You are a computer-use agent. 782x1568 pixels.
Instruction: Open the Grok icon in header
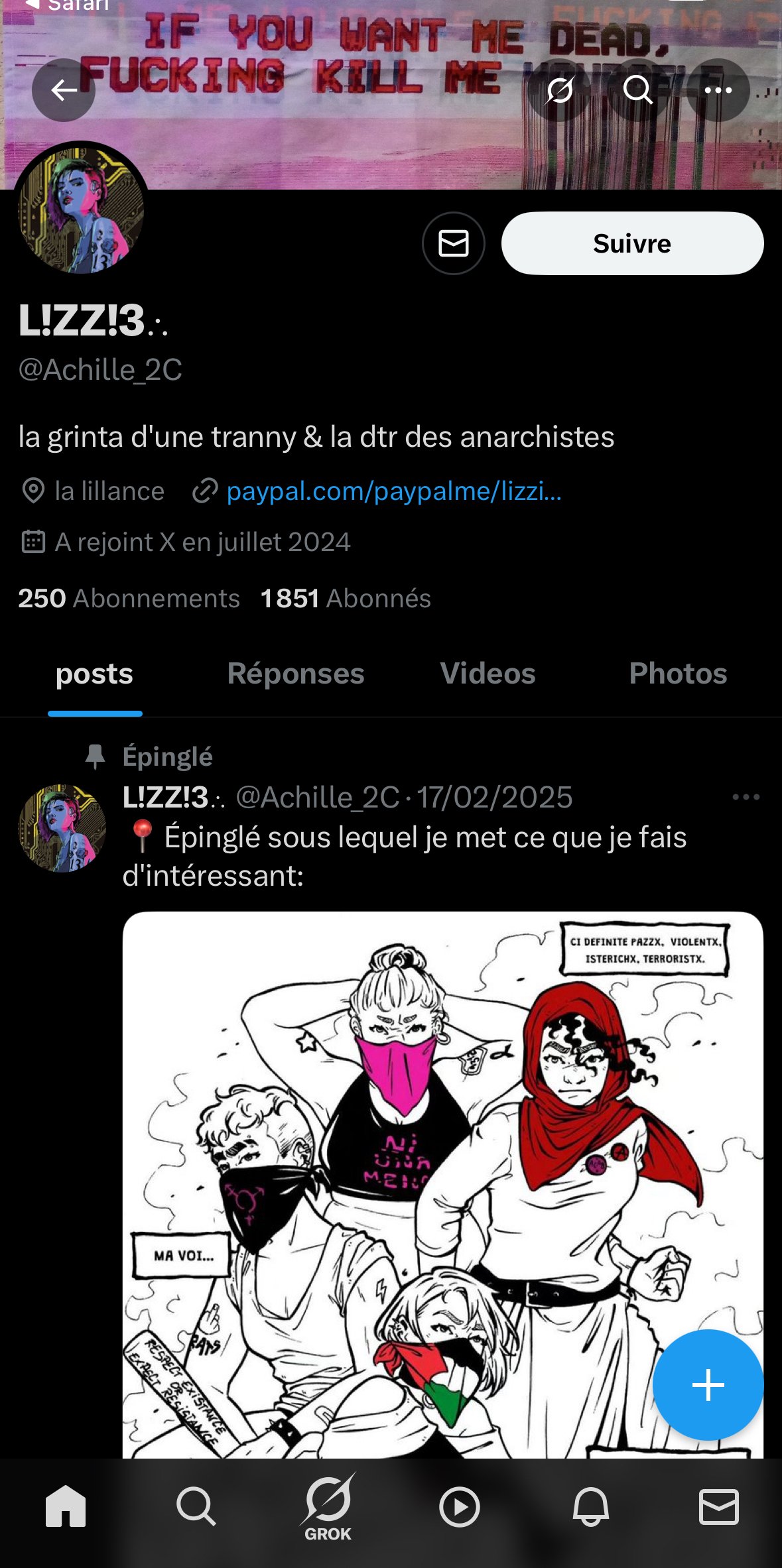coord(560,90)
